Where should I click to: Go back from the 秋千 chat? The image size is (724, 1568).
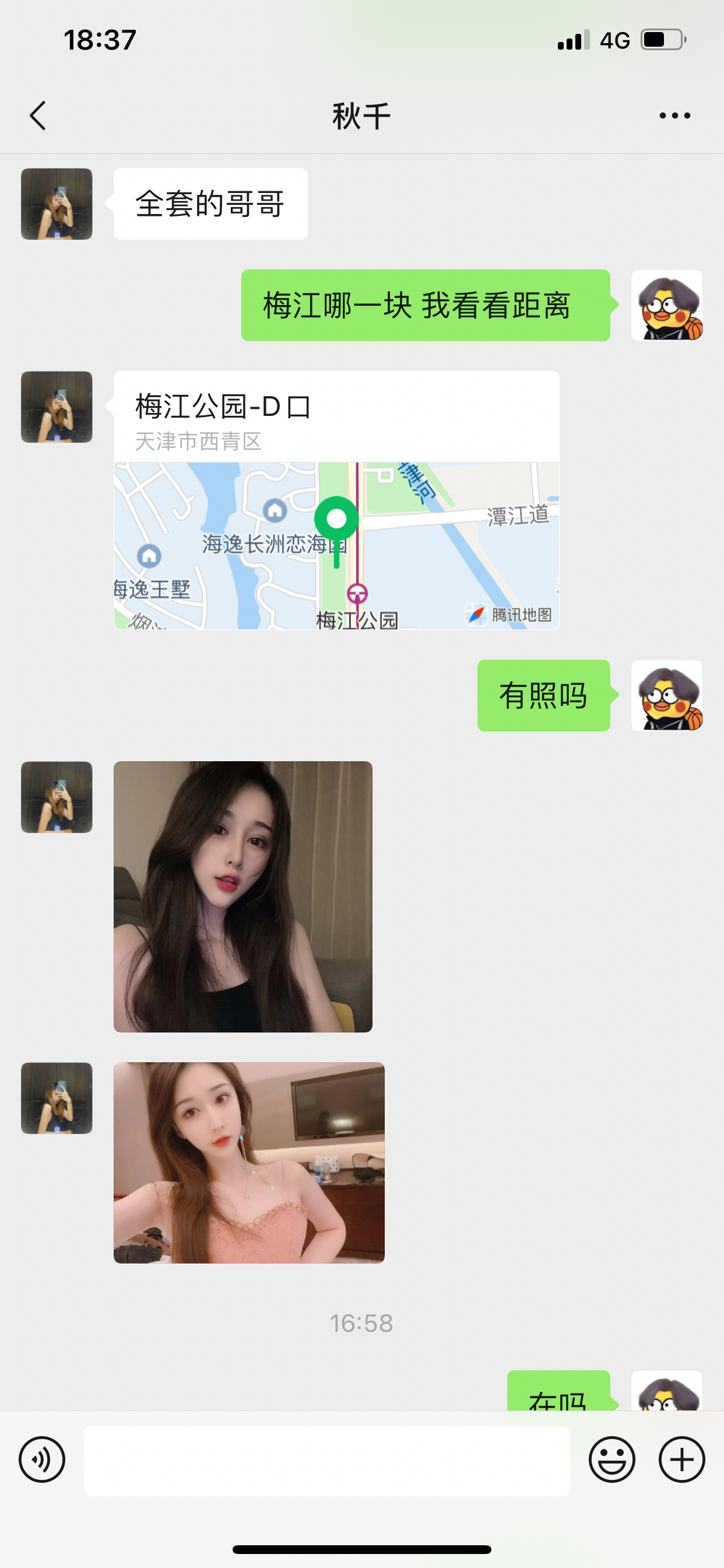(x=38, y=116)
